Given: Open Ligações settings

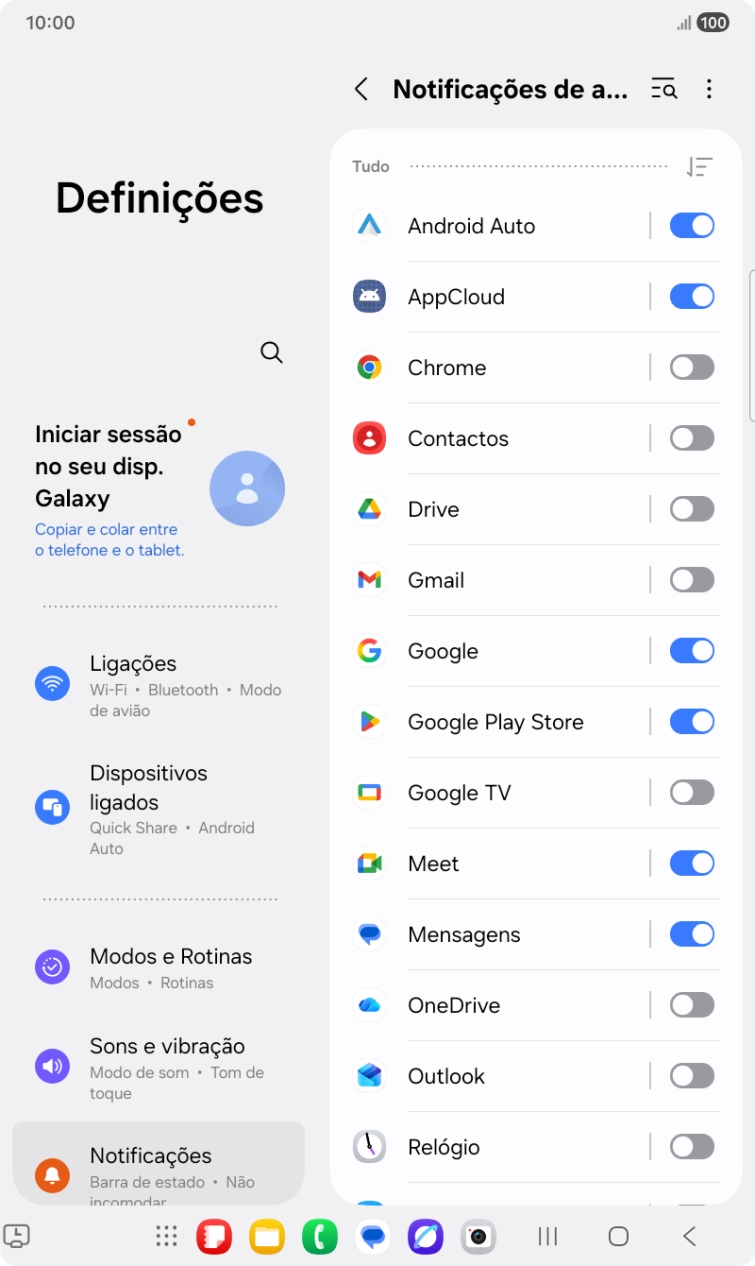Looking at the screenshot, I should 160,685.
